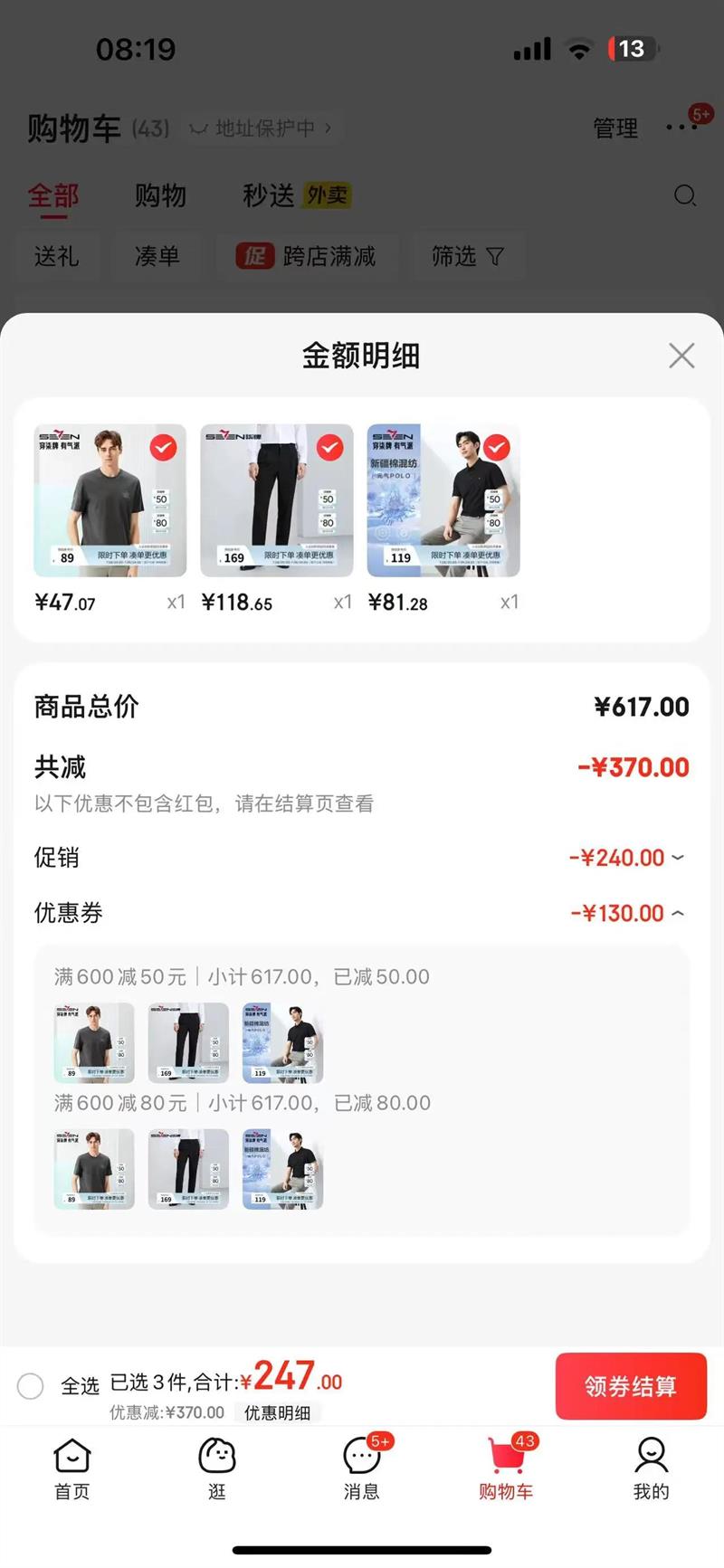
Task: Collapse the 优惠券 coupon details
Action: point(678,914)
